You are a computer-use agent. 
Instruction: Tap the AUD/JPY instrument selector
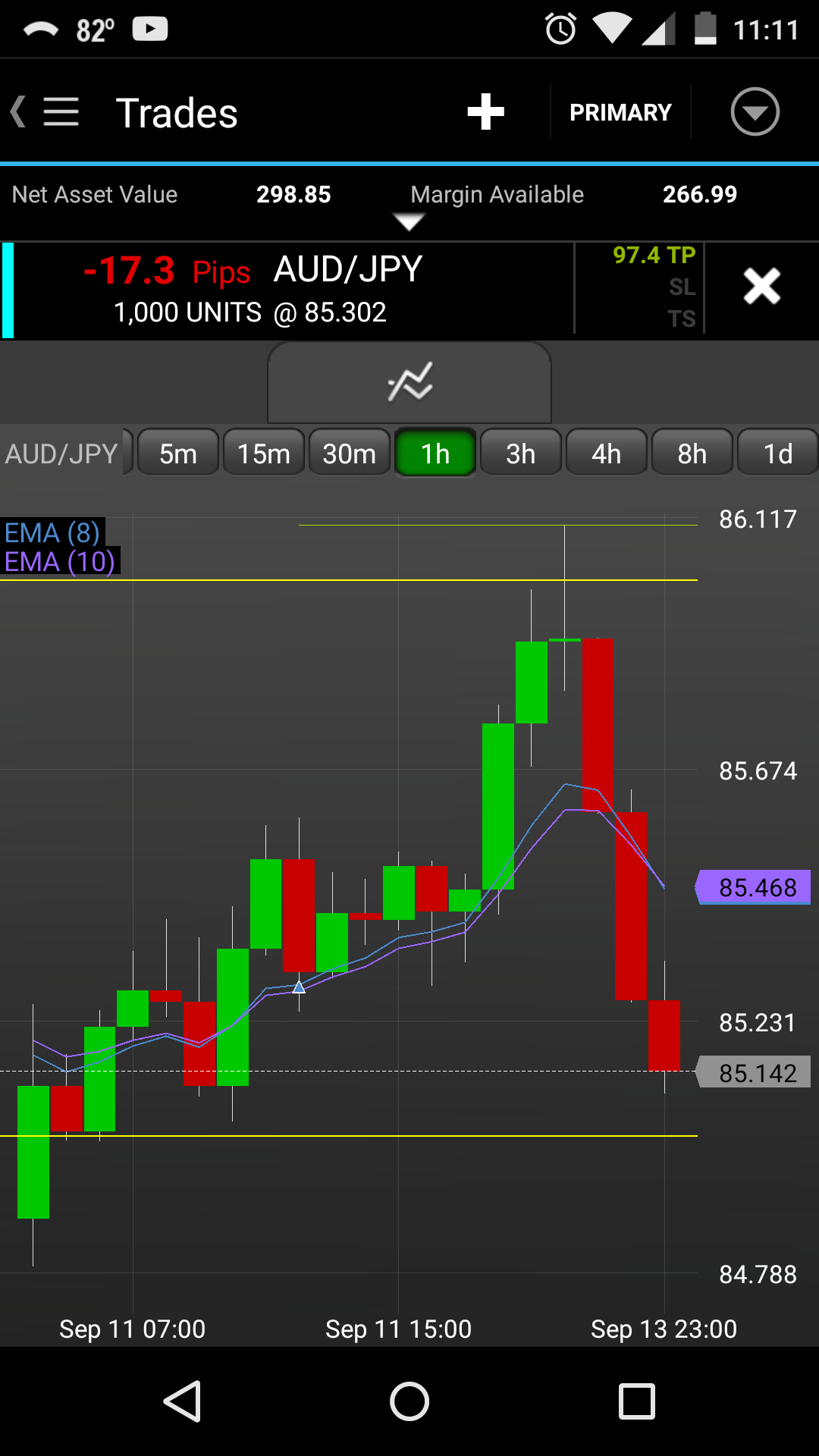[x=62, y=453]
